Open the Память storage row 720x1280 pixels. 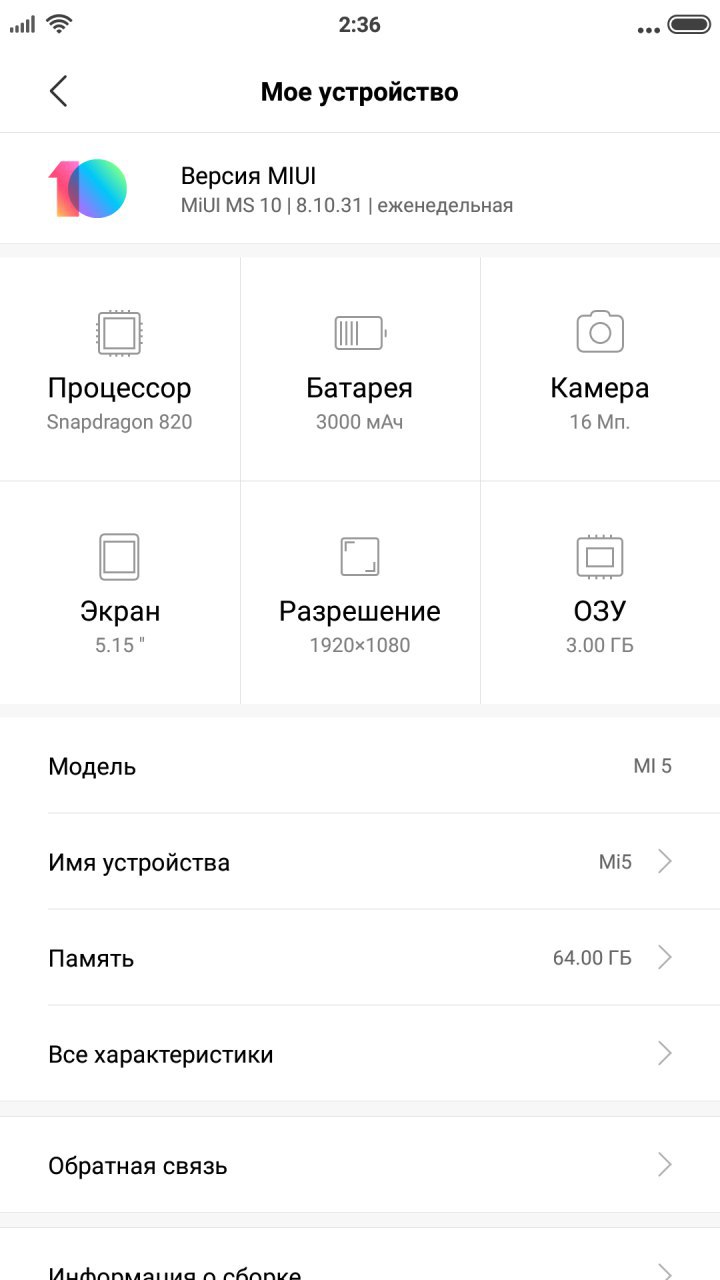(x=360, y=958)
